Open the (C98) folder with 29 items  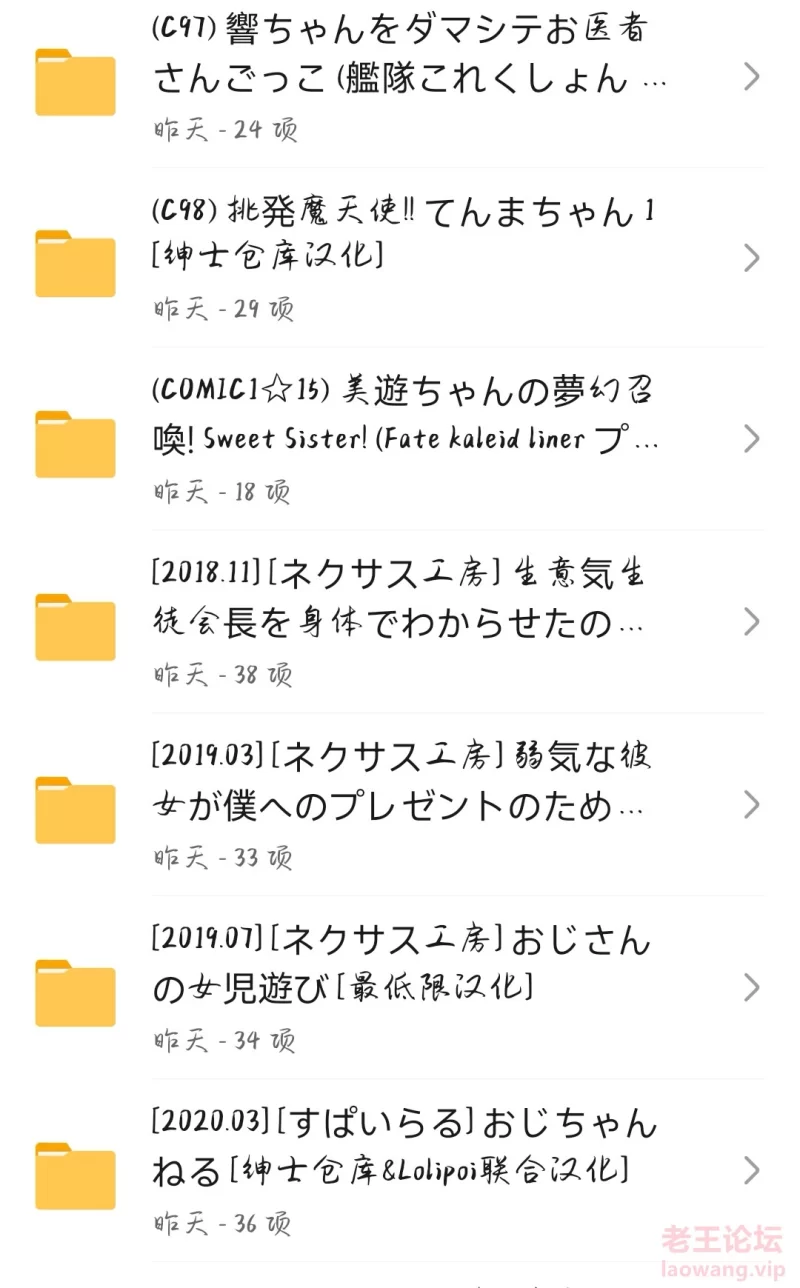click(x=400, y=258)
